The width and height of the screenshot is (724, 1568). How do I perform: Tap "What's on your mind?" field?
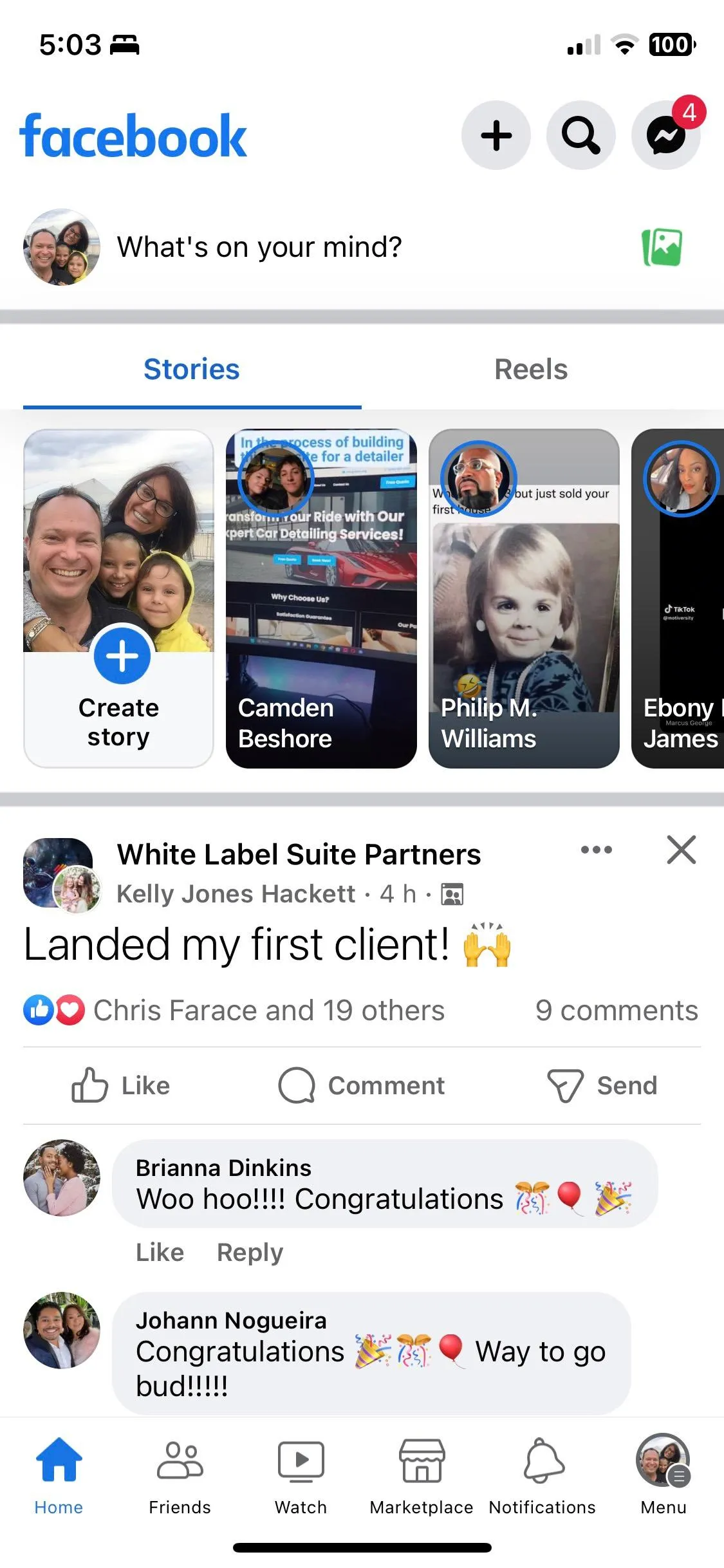click(x=259, y=247)
